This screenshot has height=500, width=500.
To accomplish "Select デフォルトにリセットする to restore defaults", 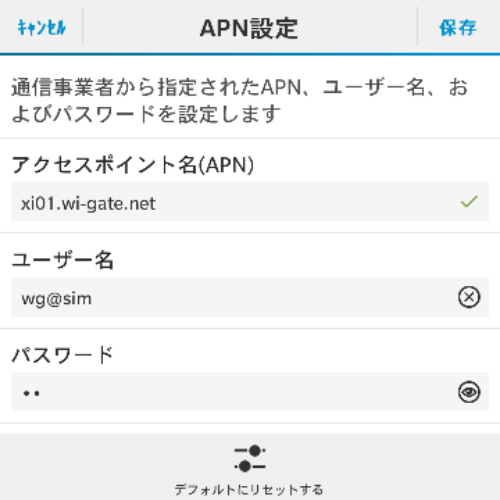I will 249,470.
